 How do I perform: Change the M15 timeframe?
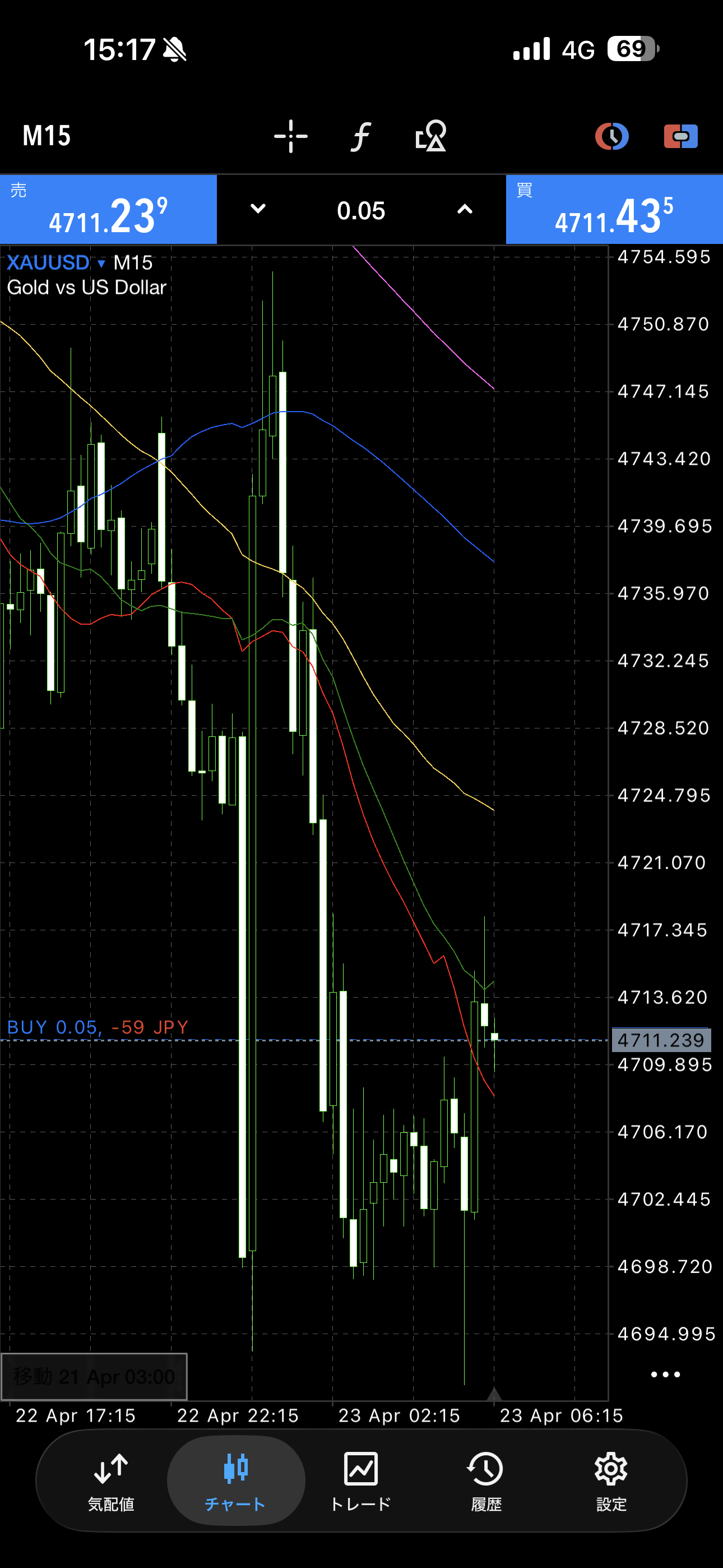[47, 136]
